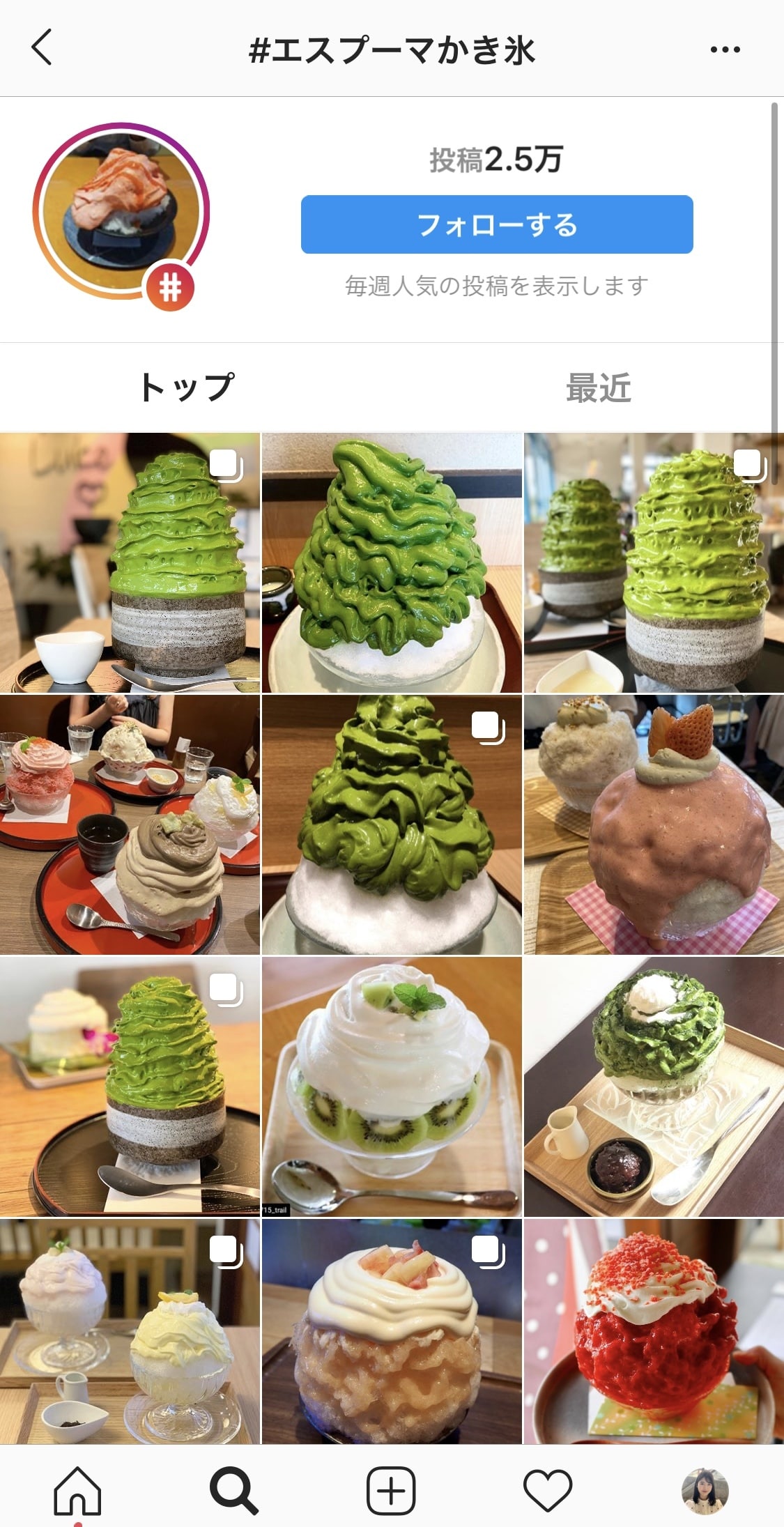Viewport: 784px width, 1527px height.
Task: Open the search tab in bottom bar
Action: coord(234,1491)
